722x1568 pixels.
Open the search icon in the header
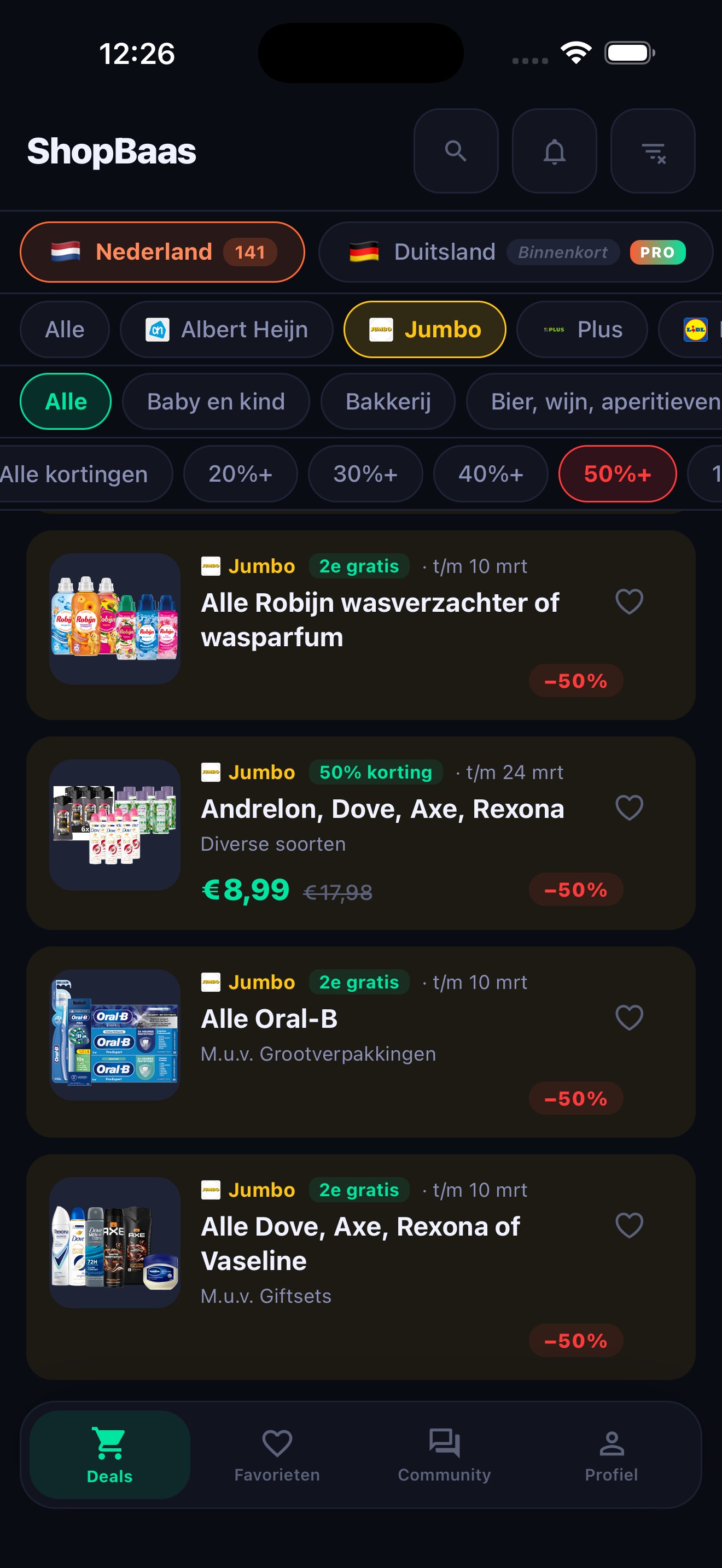tap(456, 151)
